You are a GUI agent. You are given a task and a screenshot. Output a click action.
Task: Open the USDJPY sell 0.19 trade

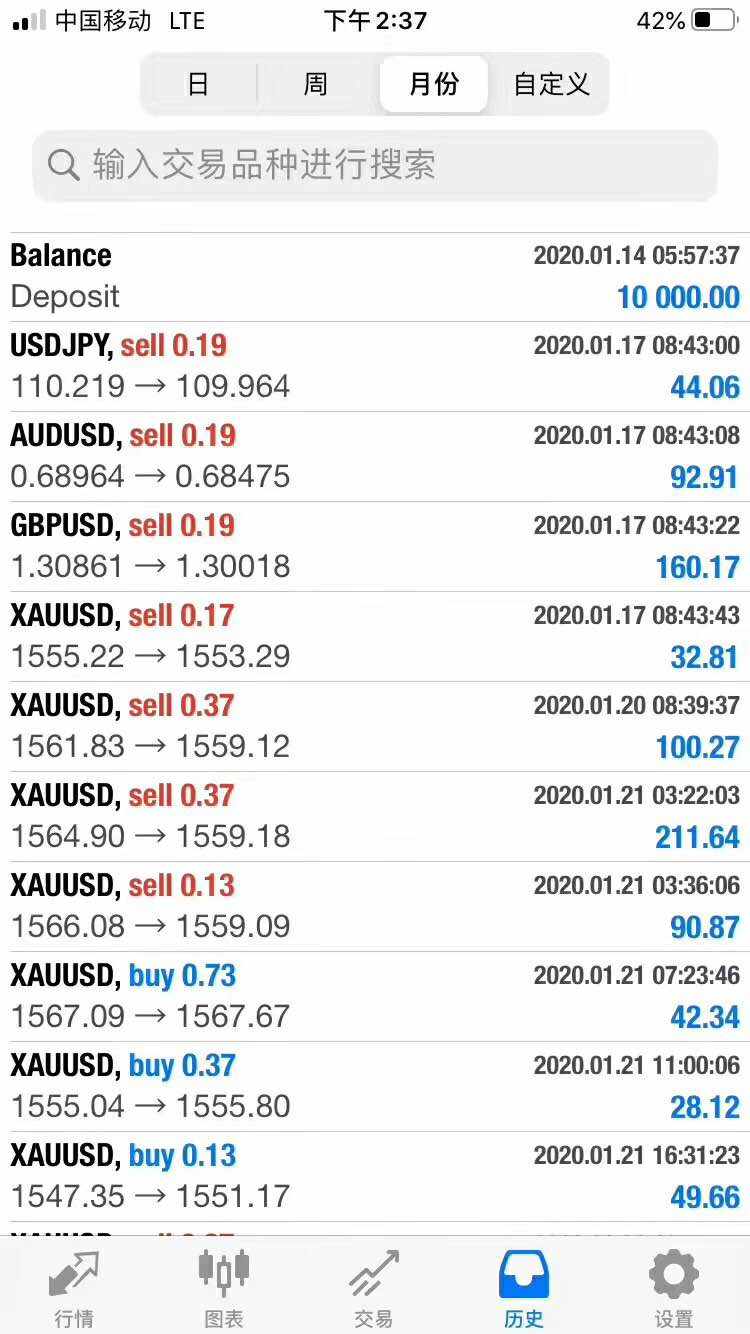point(375,366)
